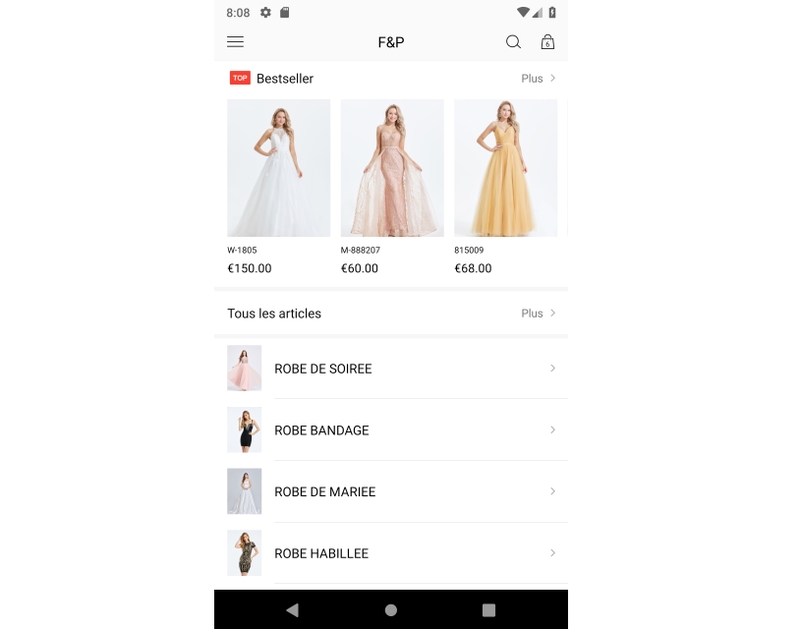
Task: Open the ROBE HABILLEE category
Action: pyautogui.click(x=390, y=553)
